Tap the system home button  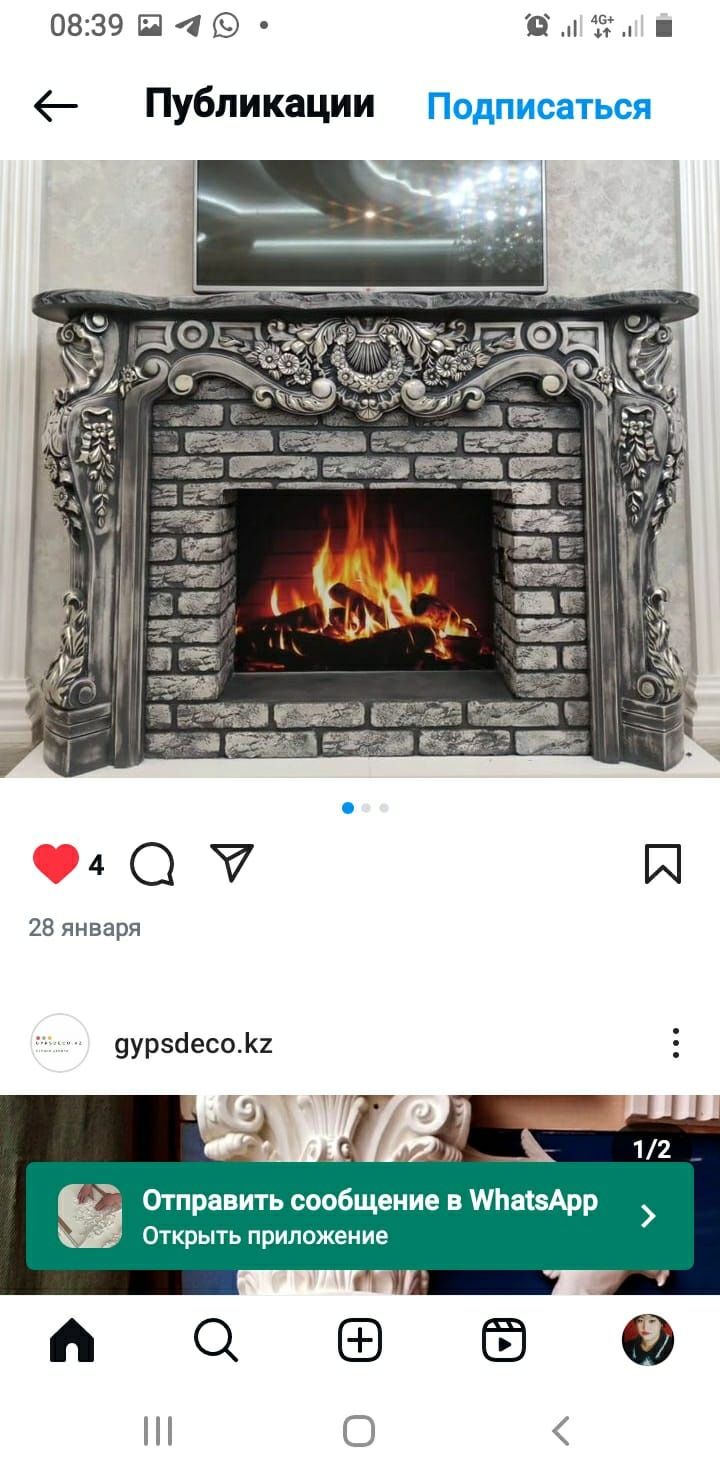coord(359,1431)
